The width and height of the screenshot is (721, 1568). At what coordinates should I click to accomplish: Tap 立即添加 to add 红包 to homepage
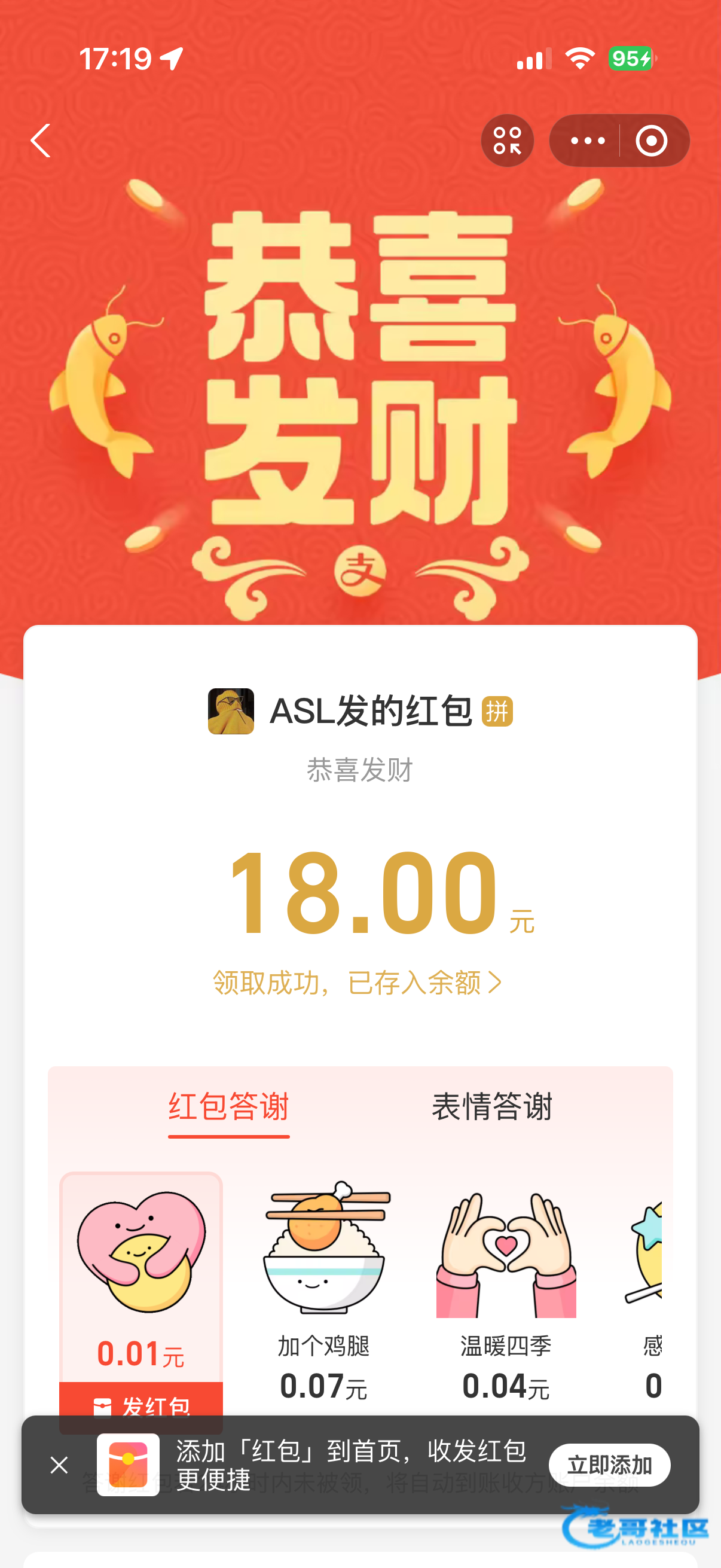pyautogui.click(x=609, y=1465)
